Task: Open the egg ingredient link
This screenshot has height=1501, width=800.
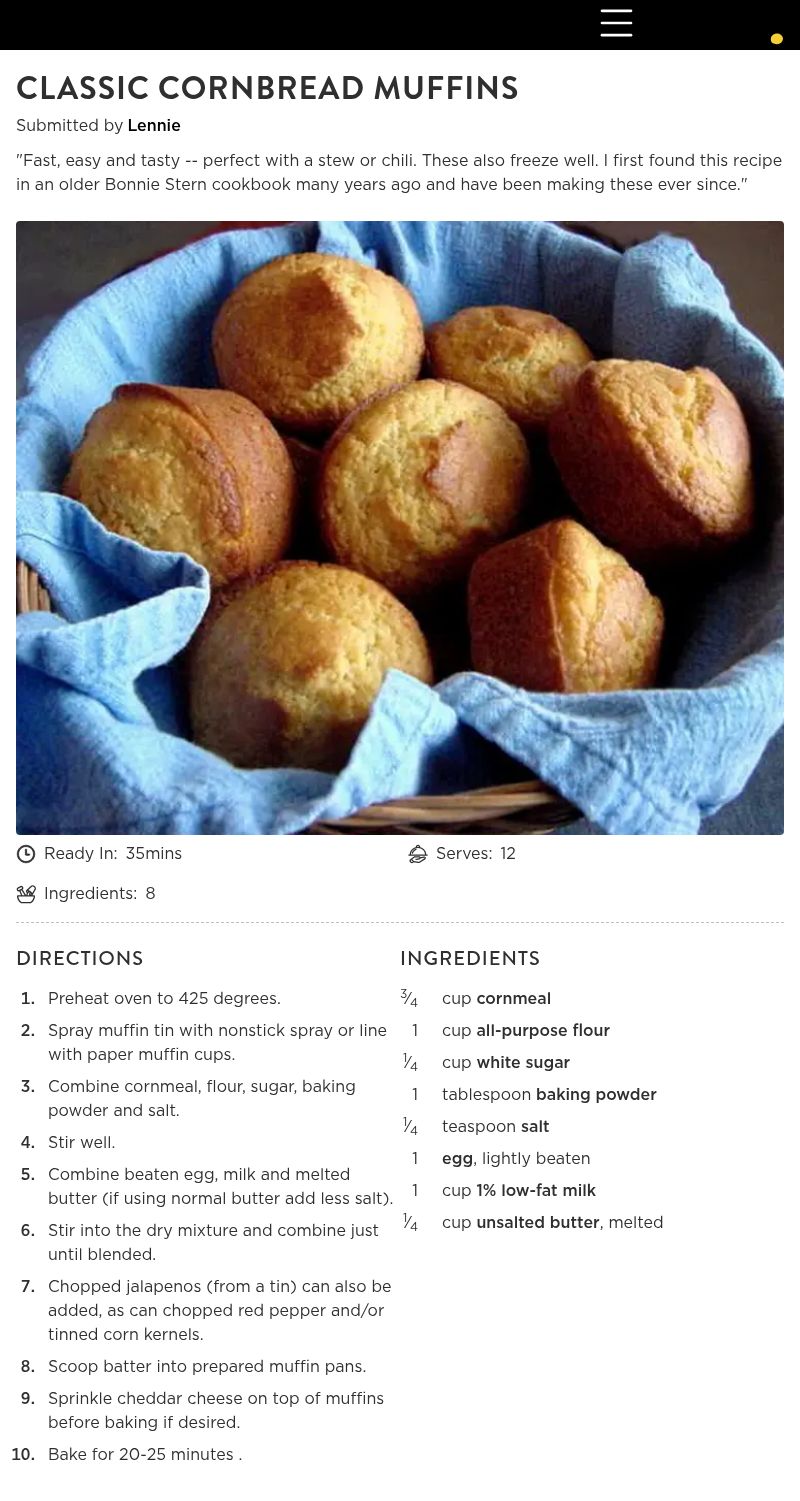Action: pyautogui.click(x=457, y=1159)
